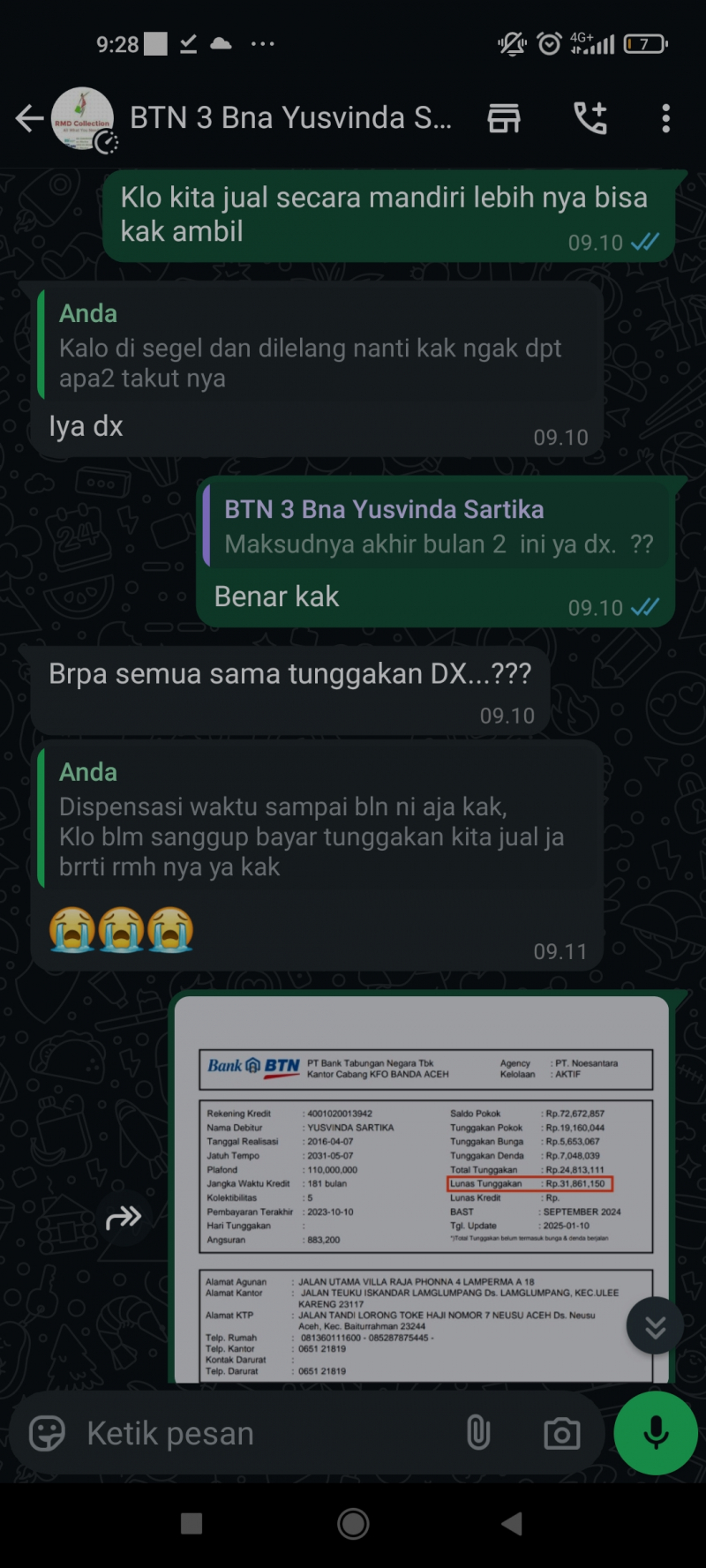Jump to quoted message Maksudnya akhir bulan 2

(437, 527)
